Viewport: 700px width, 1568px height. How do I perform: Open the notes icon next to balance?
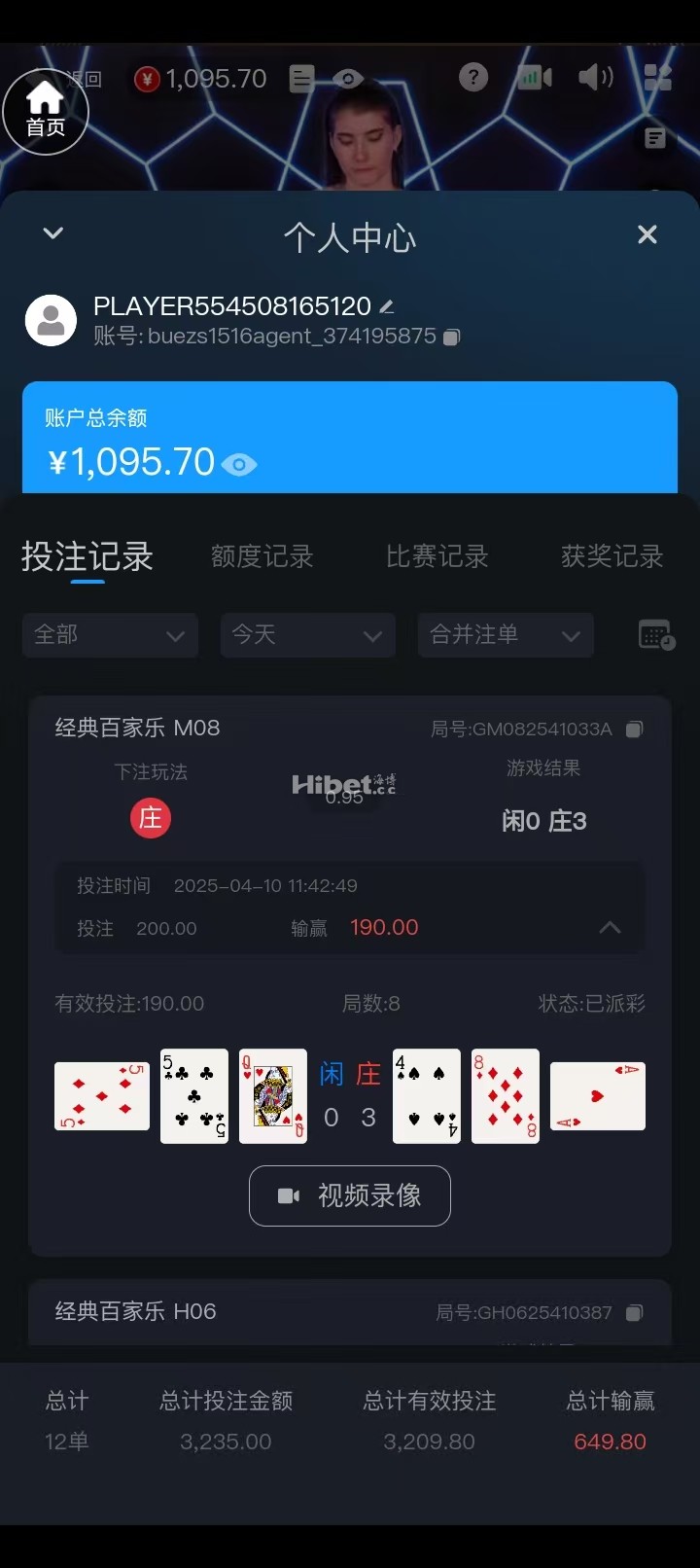pyautogui.click(x=300, y=79)
